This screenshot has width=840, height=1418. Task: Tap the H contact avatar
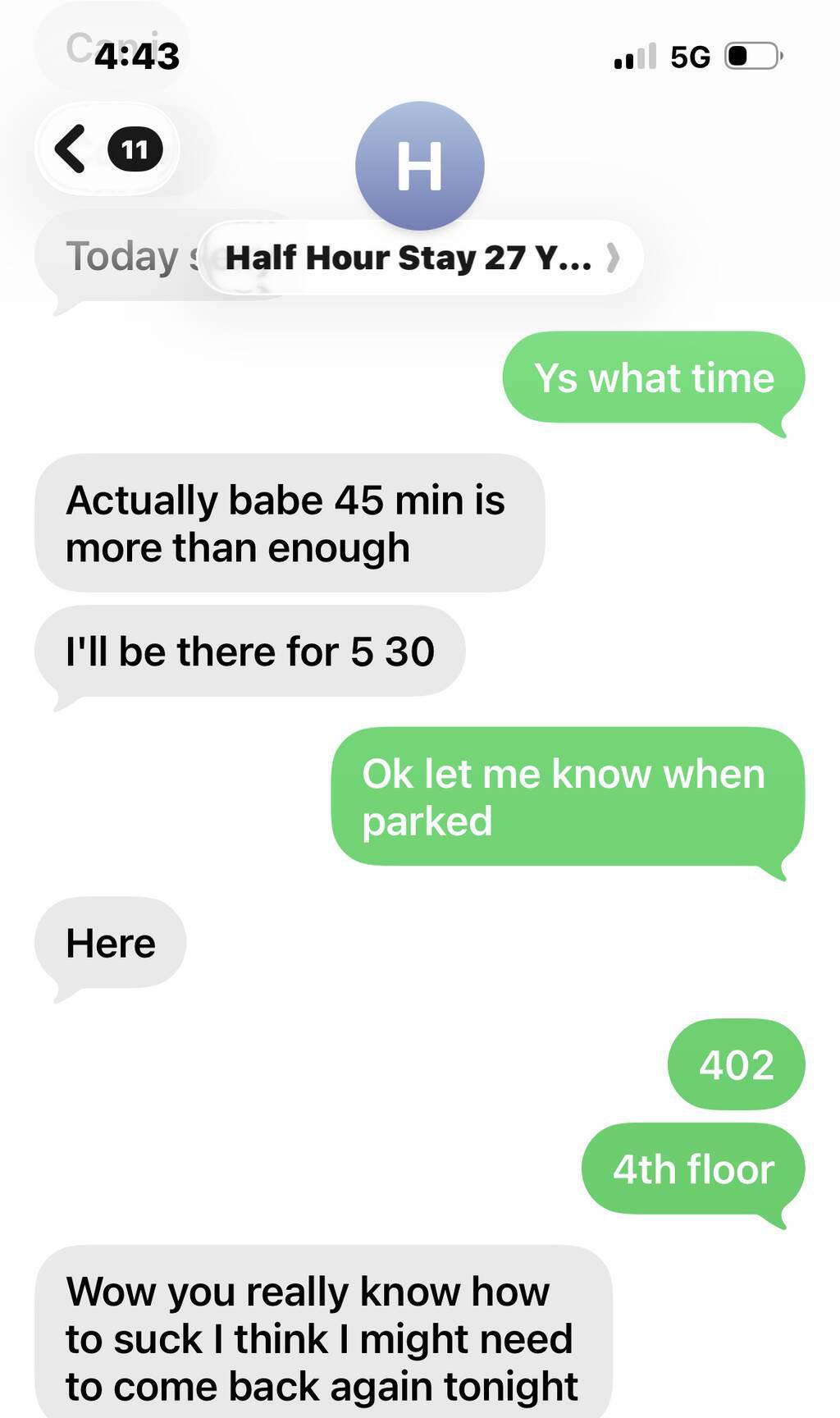(x=419, y=166)
